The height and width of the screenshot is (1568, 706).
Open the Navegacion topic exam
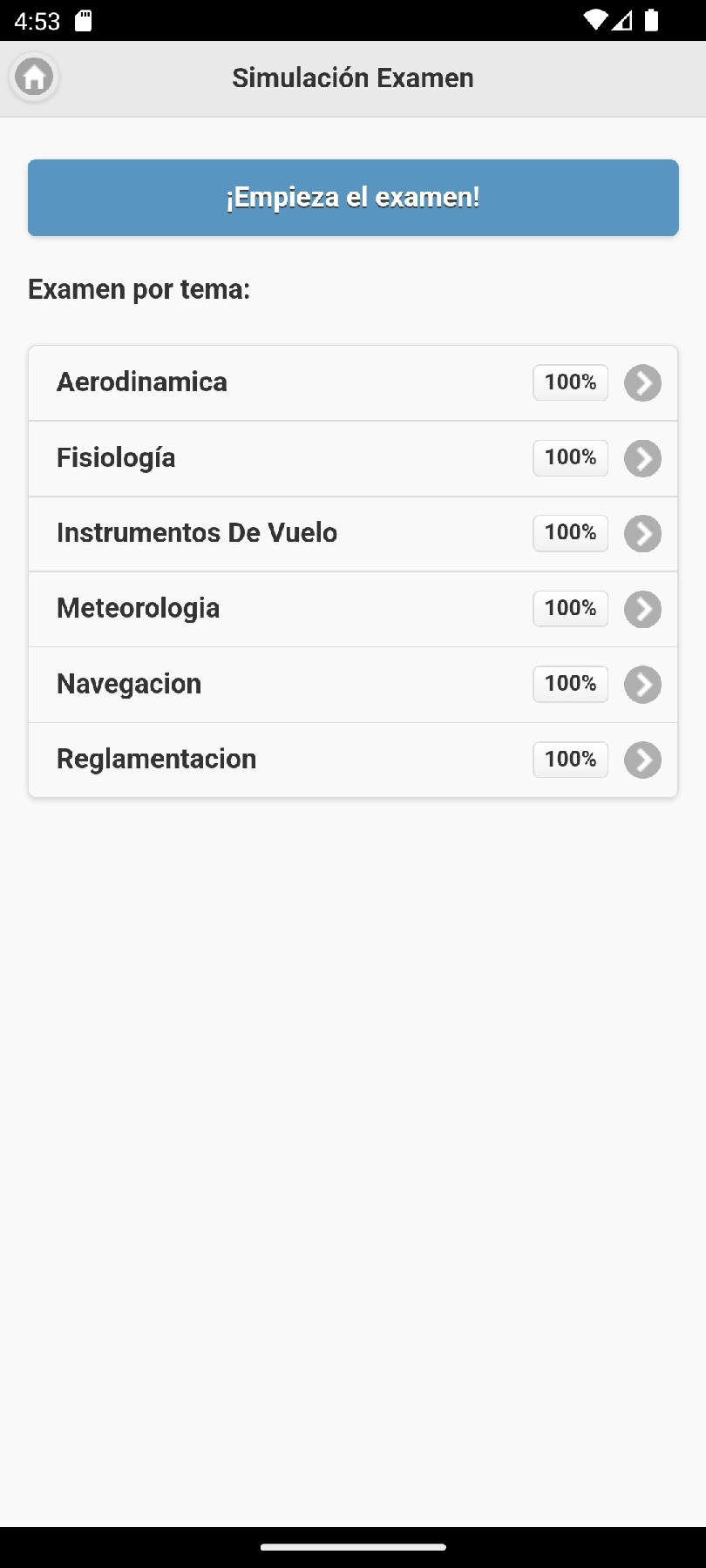pos(353,685)
